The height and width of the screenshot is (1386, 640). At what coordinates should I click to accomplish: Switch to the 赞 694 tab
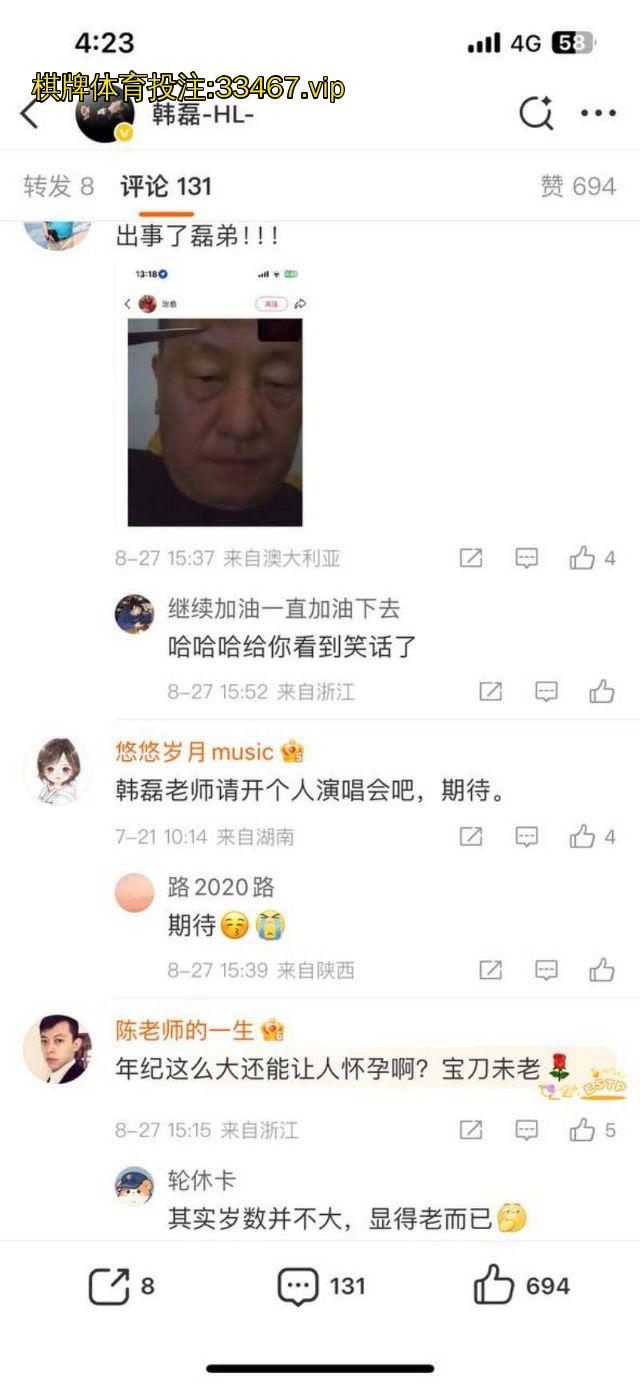pyautogui.click(x=578, y=186)
